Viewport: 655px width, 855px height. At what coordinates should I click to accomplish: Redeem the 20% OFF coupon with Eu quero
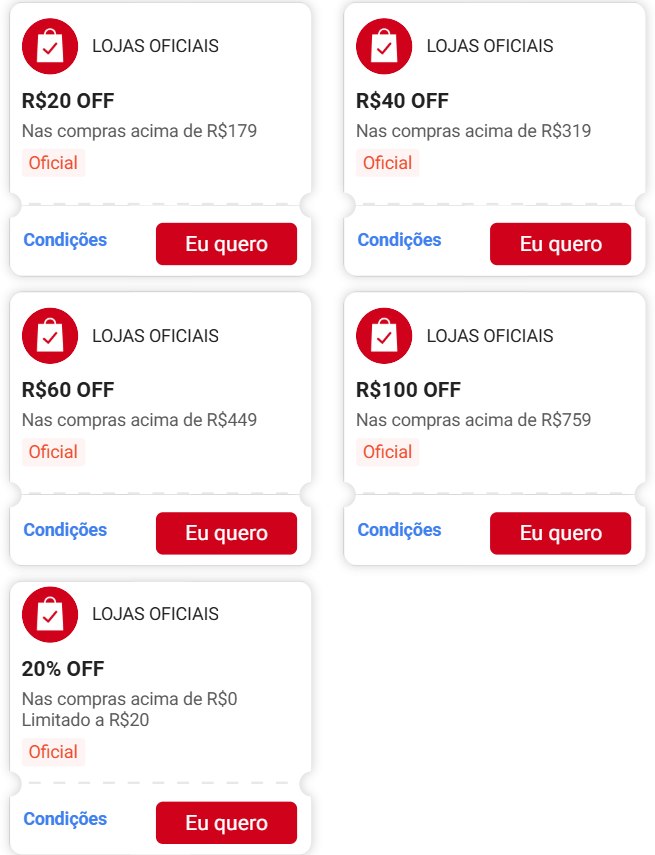tap(226, 823)
